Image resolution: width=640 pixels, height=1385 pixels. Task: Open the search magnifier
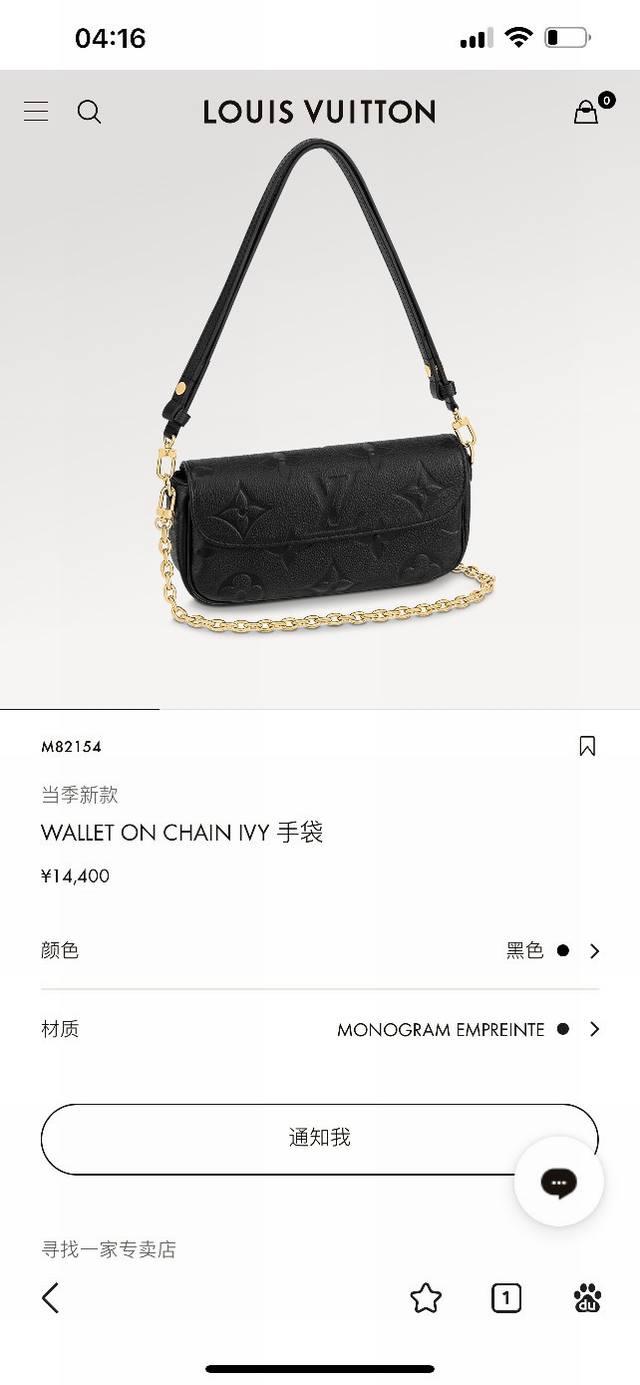pyautogui.click(x=89, y=112)
